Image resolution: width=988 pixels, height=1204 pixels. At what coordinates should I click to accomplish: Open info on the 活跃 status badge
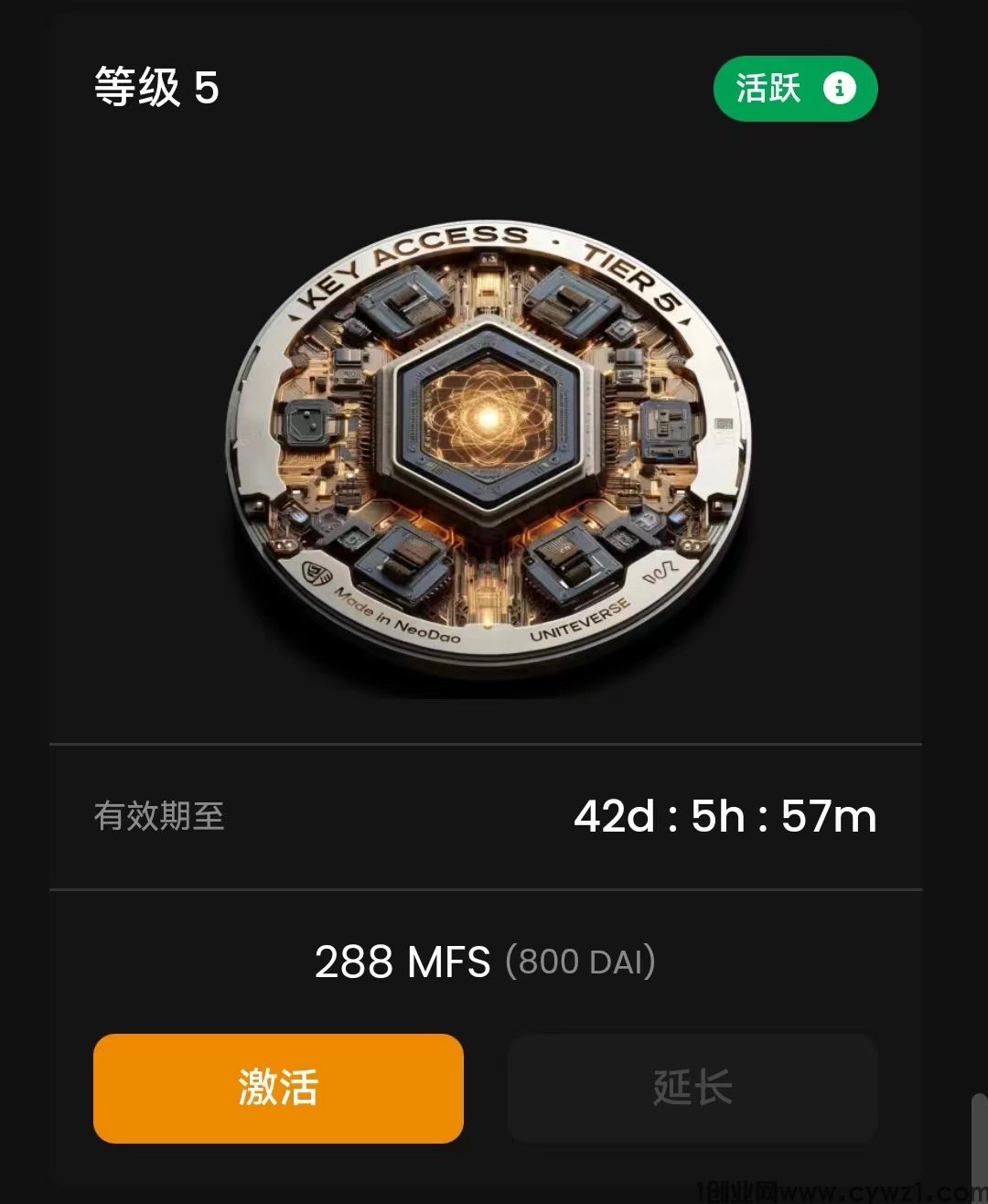(839, 89)
